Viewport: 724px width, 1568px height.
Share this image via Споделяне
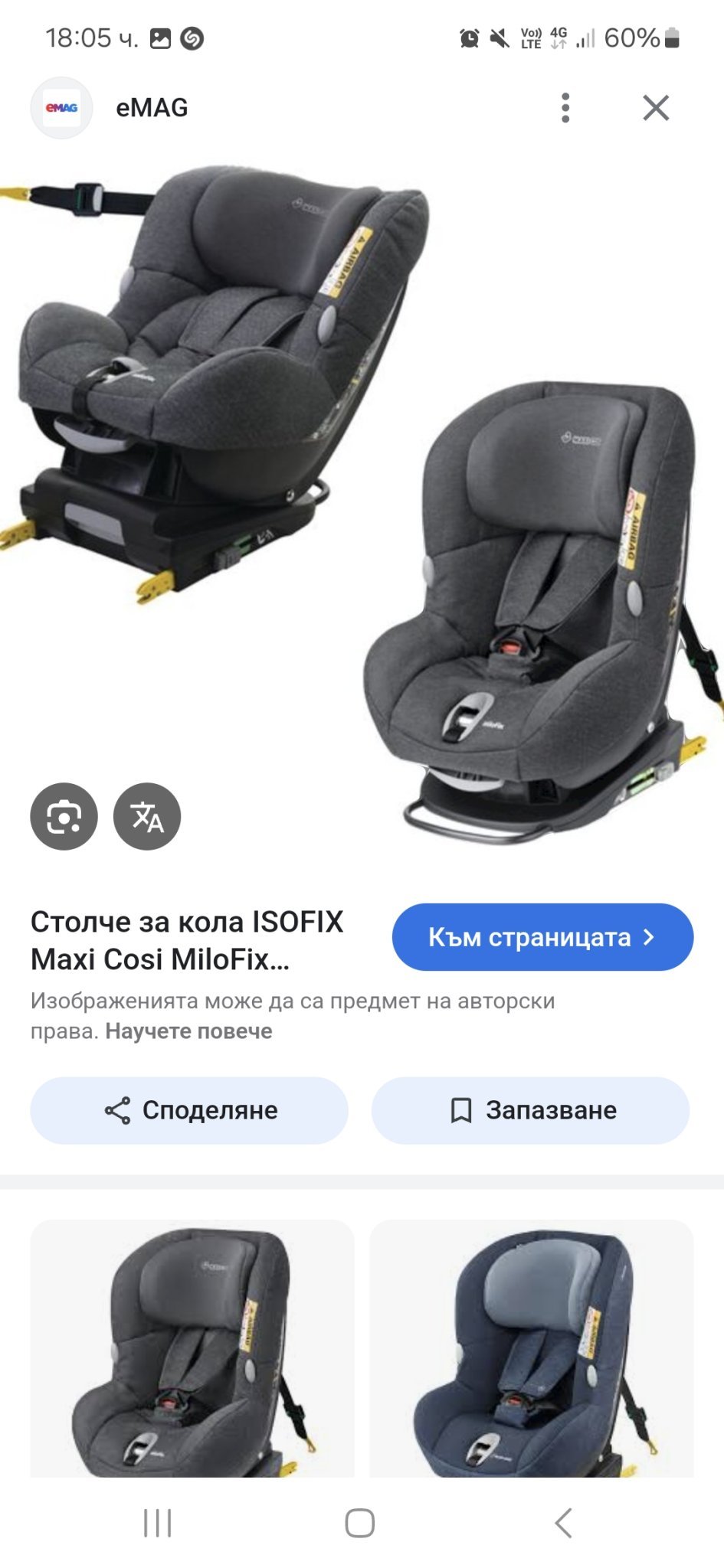189,1110
